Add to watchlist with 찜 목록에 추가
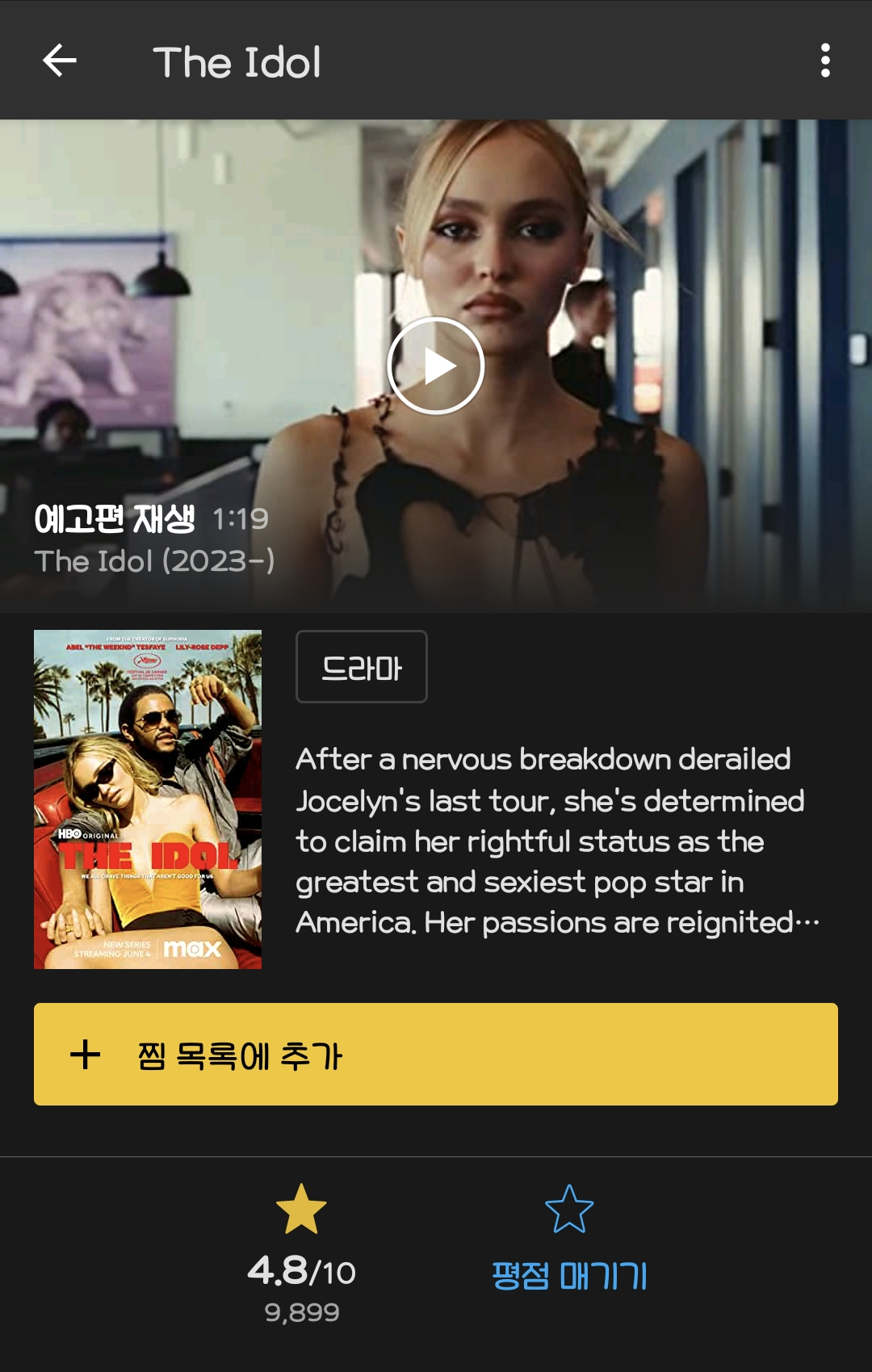The height and width of the screenshot is (1372, 872). pyautogui.click(x=436, y=1054)
